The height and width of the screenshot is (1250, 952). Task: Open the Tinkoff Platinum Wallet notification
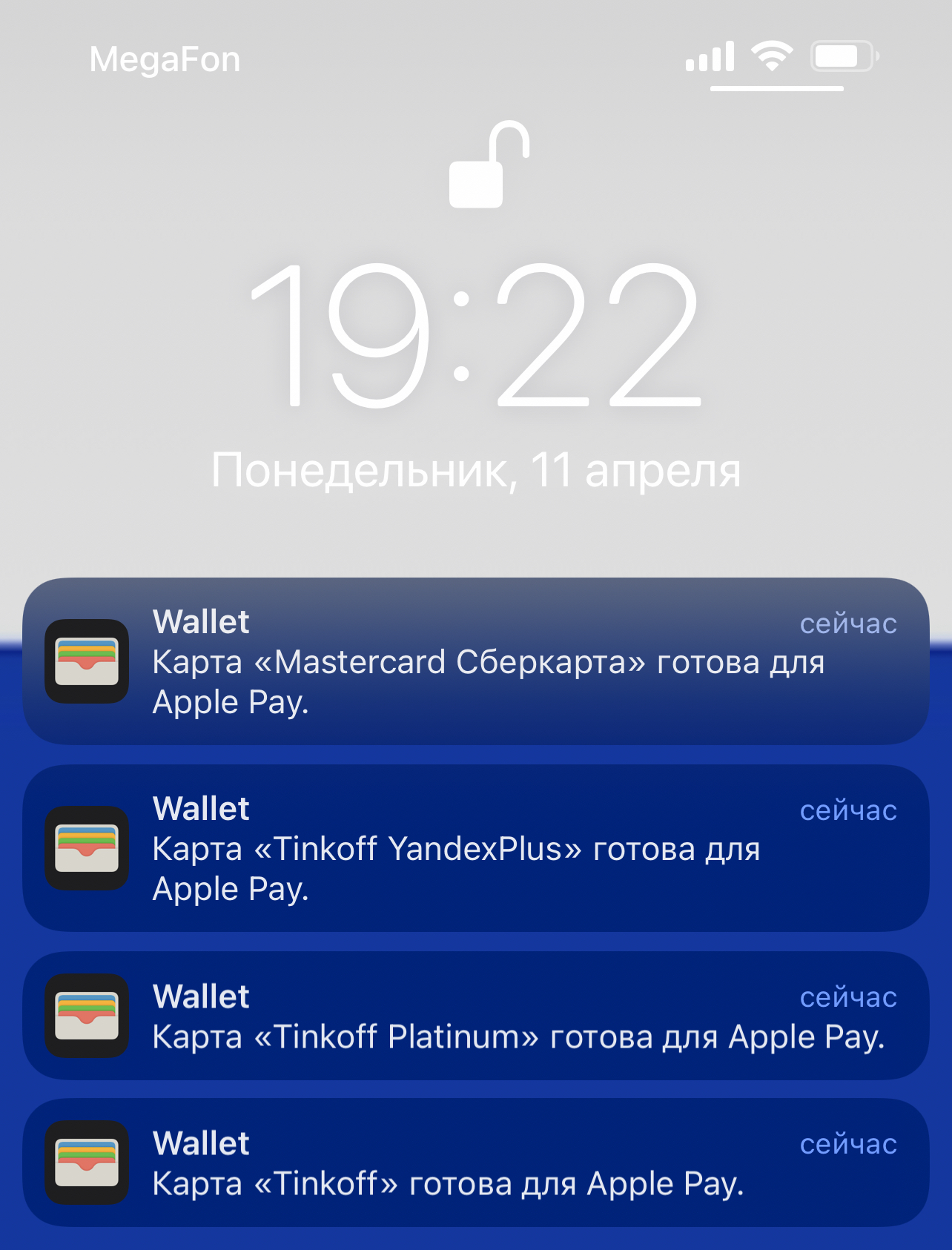point(476,1016)
